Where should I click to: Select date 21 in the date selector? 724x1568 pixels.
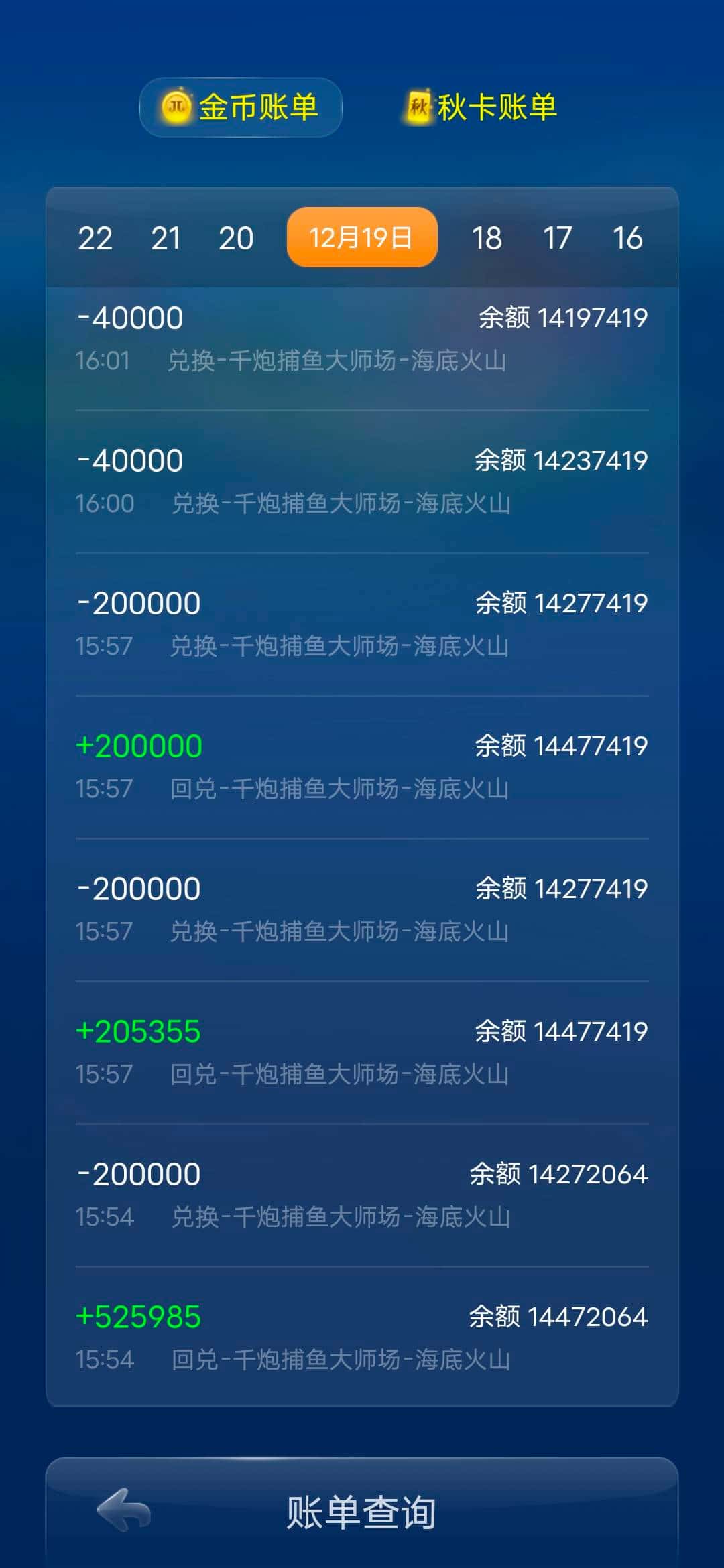[x=166, y=238]
